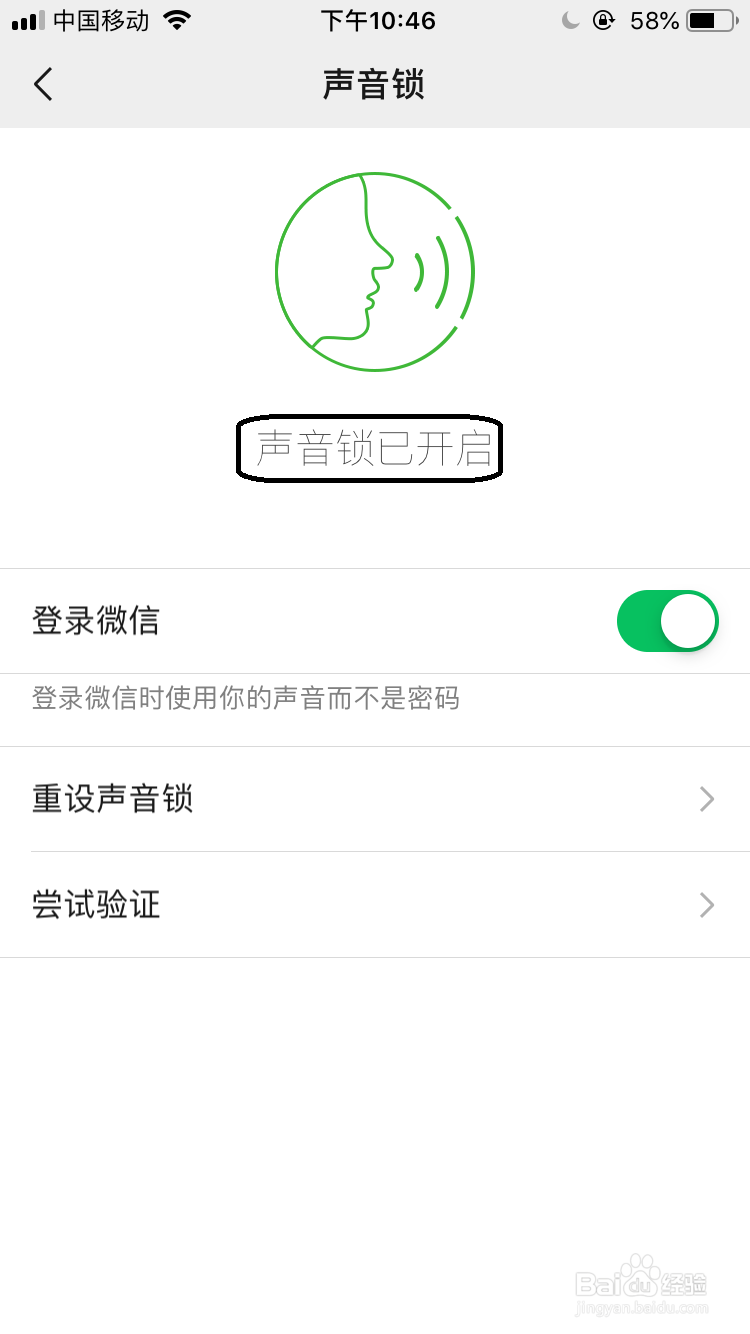Tap the 下午10:46 time in status bar

tap(378, 19)
